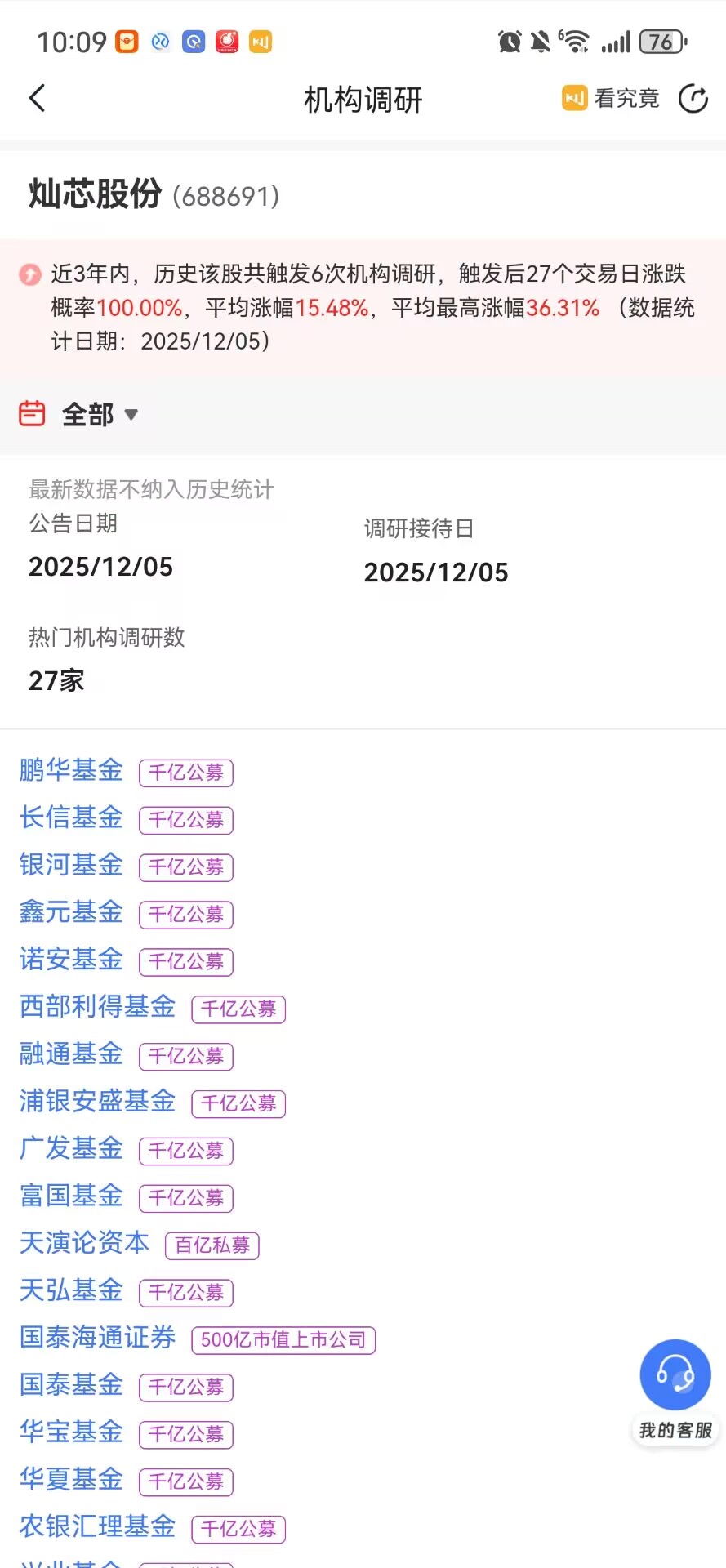Tap the 500亿市值上市公司 badge
Screen dimensions: 726x1568
pyautogui.click(x=283, y=1340)
